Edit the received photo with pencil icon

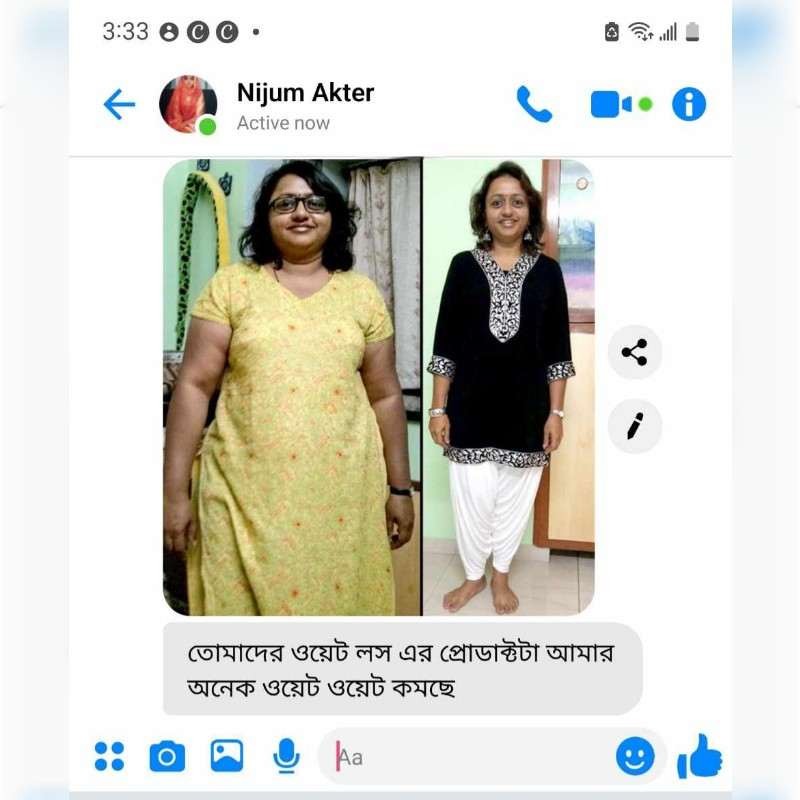click(634, 426)
